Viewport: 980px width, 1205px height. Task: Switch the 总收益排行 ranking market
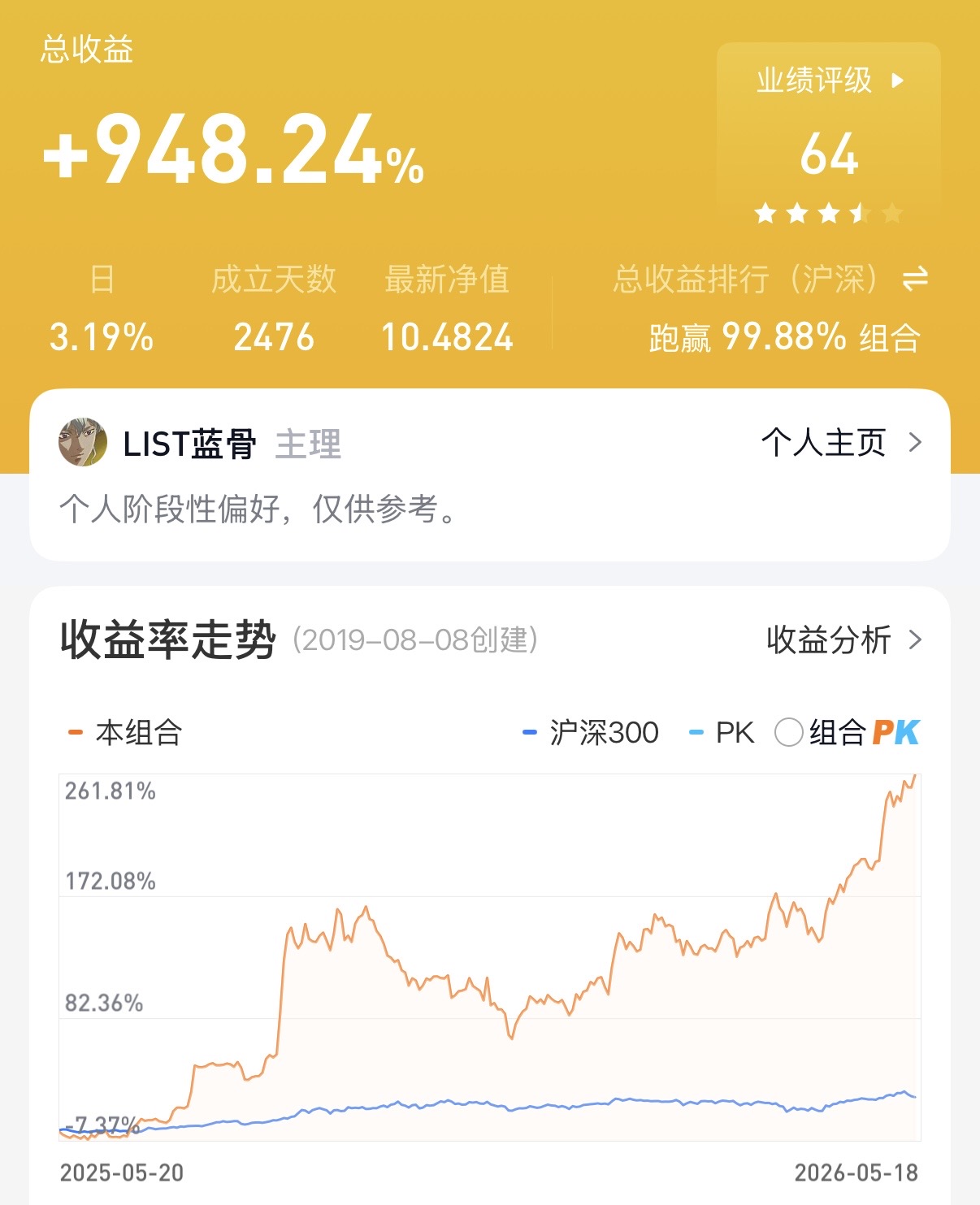coord(915,280)
